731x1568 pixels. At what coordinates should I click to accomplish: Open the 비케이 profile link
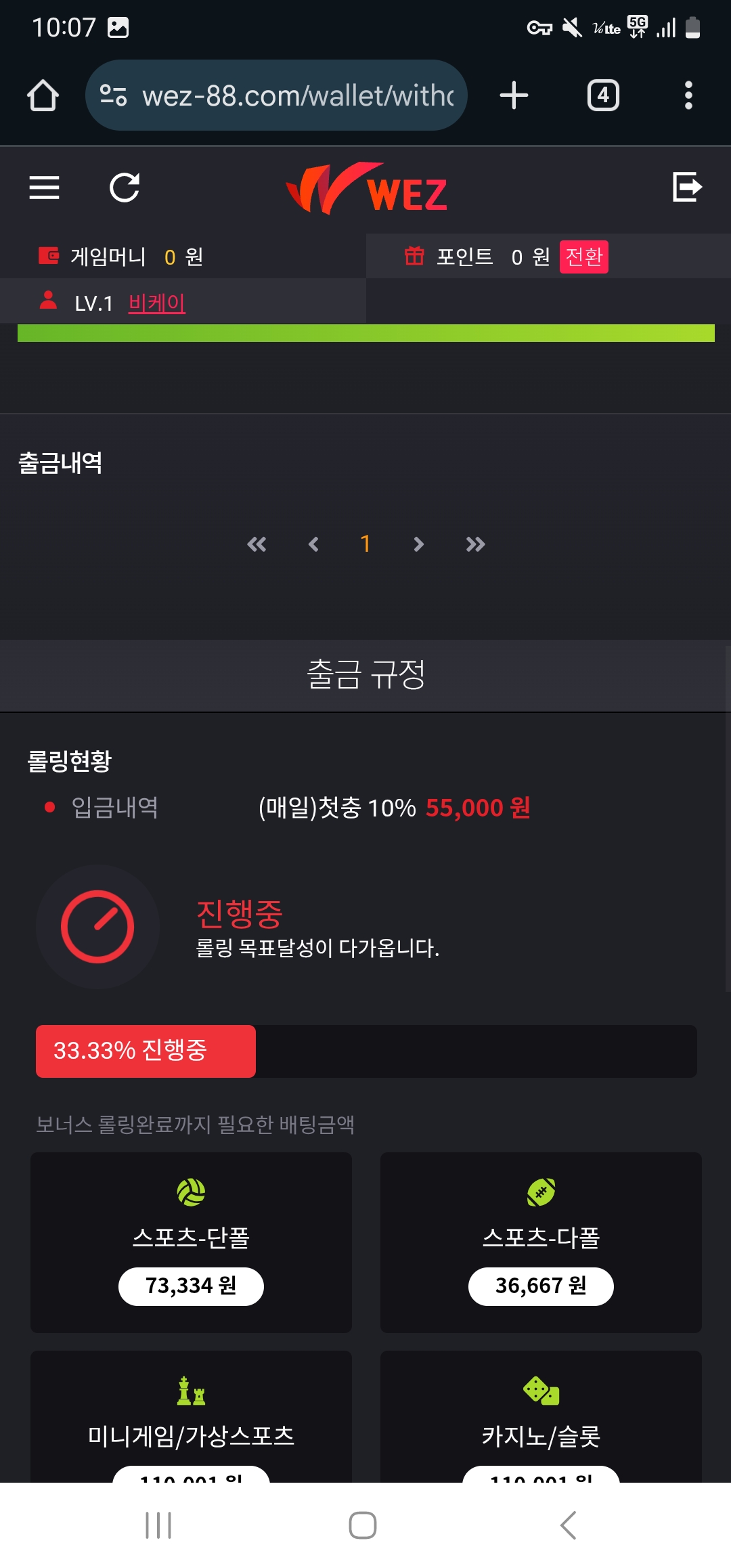coord(156,303)
